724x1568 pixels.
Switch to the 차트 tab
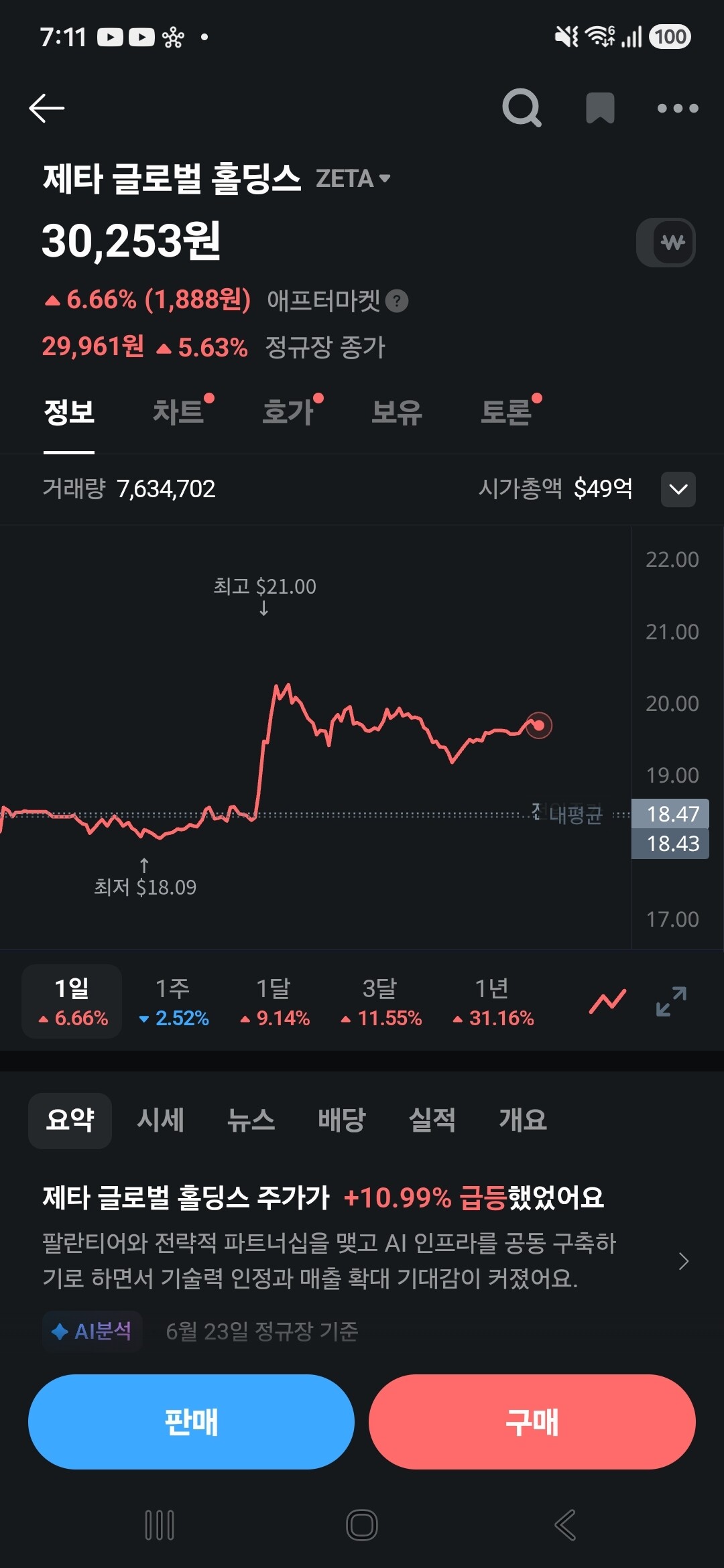(178, 411)
